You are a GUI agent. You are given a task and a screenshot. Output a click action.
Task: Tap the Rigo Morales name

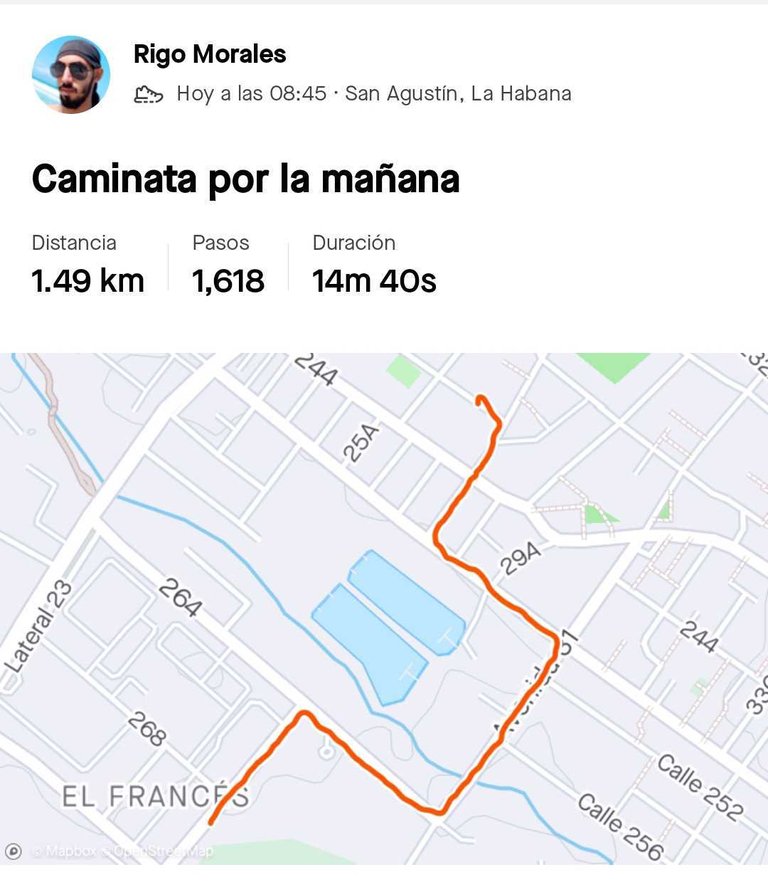[x=210, y=54]
